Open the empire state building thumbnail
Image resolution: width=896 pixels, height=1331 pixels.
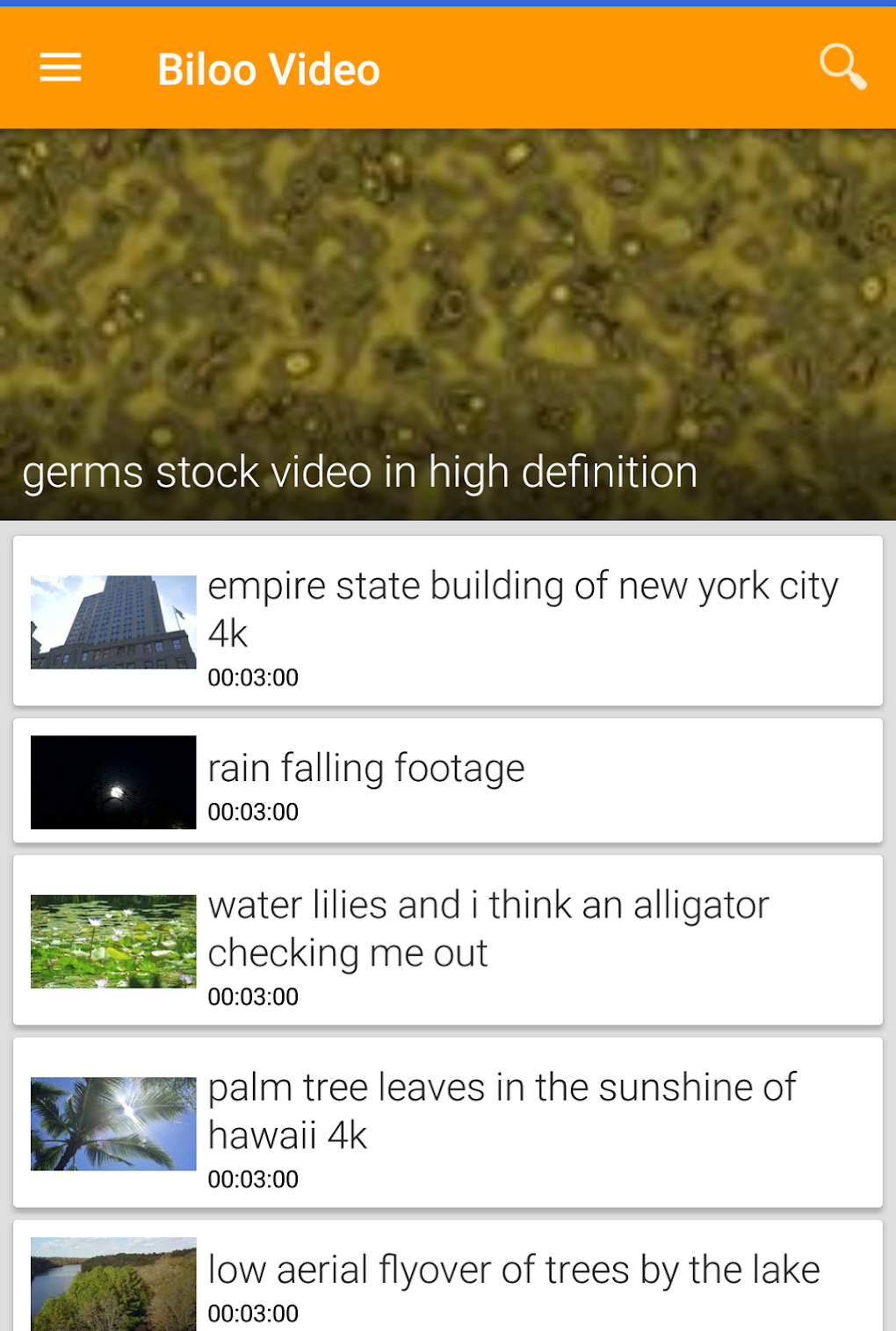113,619
